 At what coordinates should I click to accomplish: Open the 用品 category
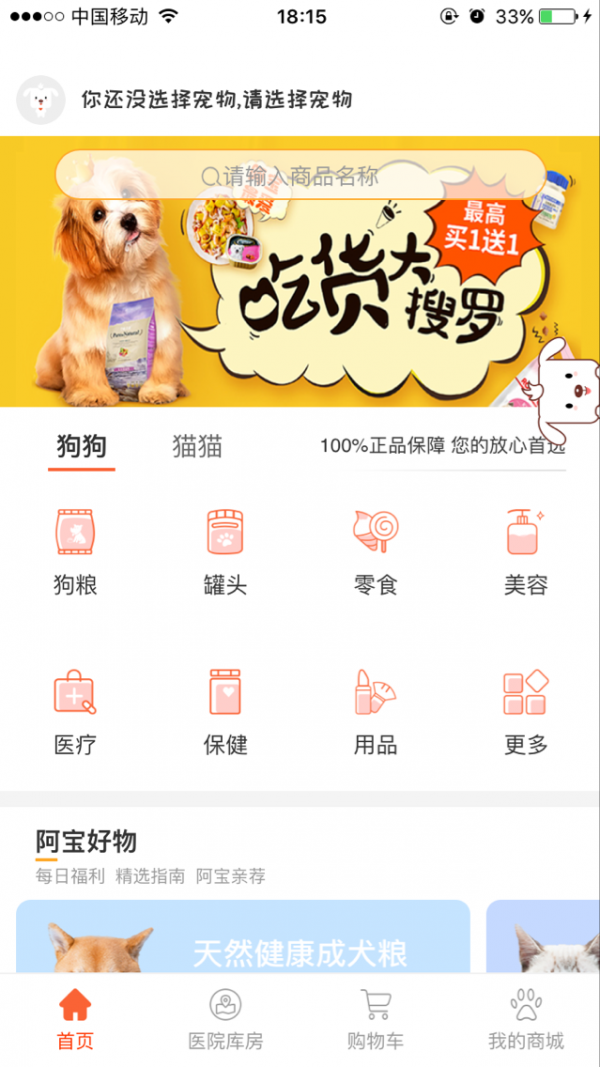(375, 712)
